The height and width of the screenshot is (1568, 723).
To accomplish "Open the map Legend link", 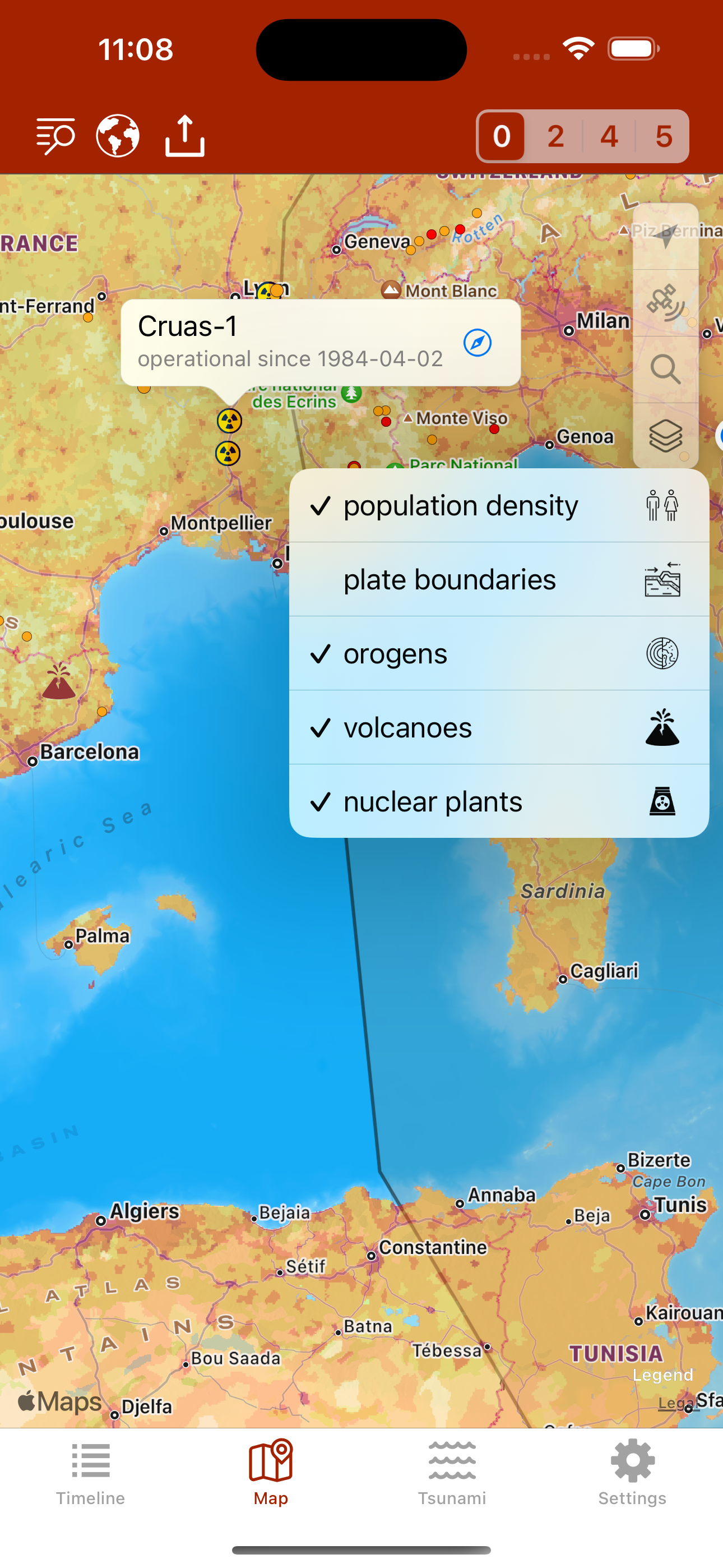I will 662,1376.
